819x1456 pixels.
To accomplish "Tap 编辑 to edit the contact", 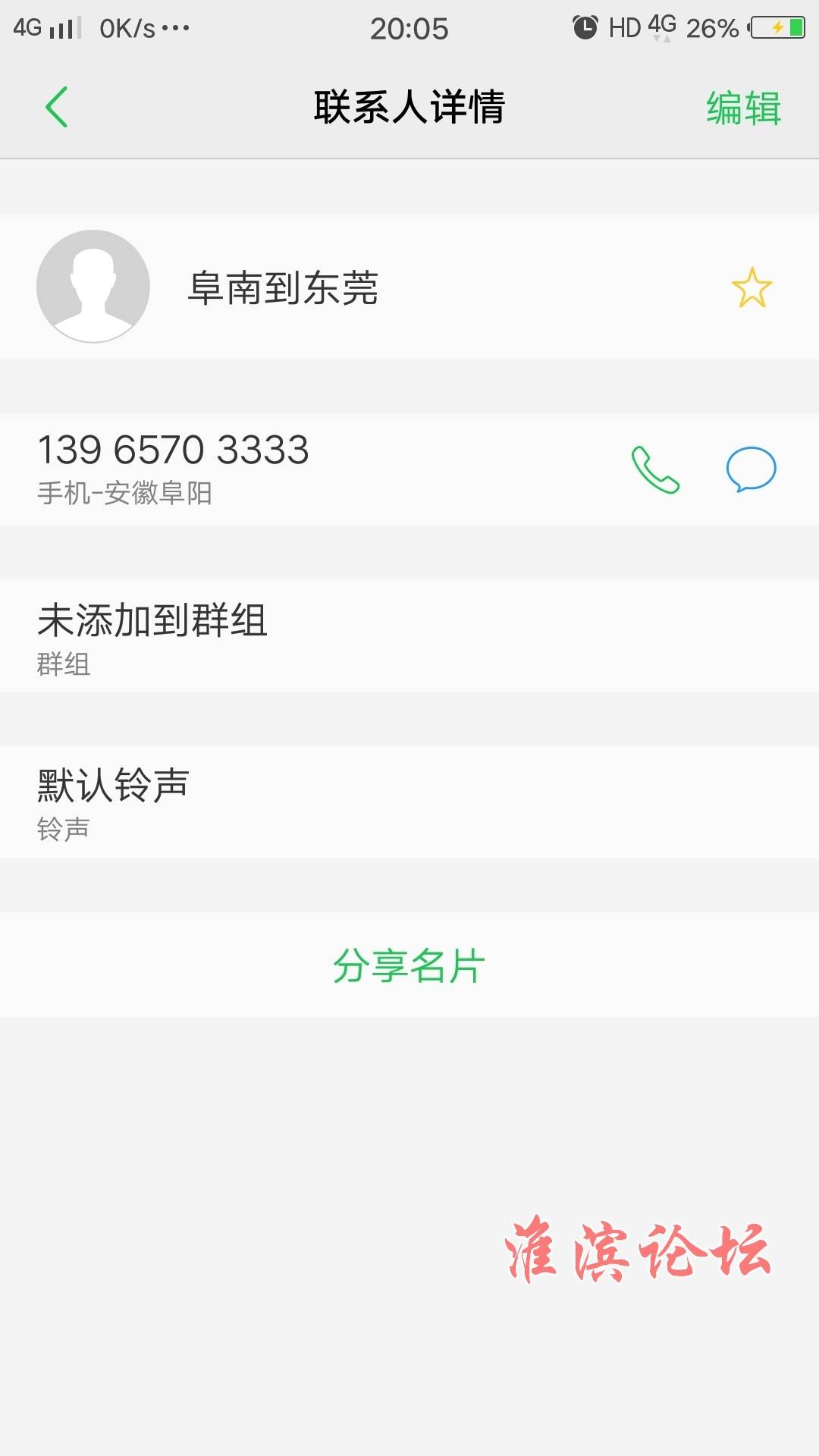I will [744, 107].
